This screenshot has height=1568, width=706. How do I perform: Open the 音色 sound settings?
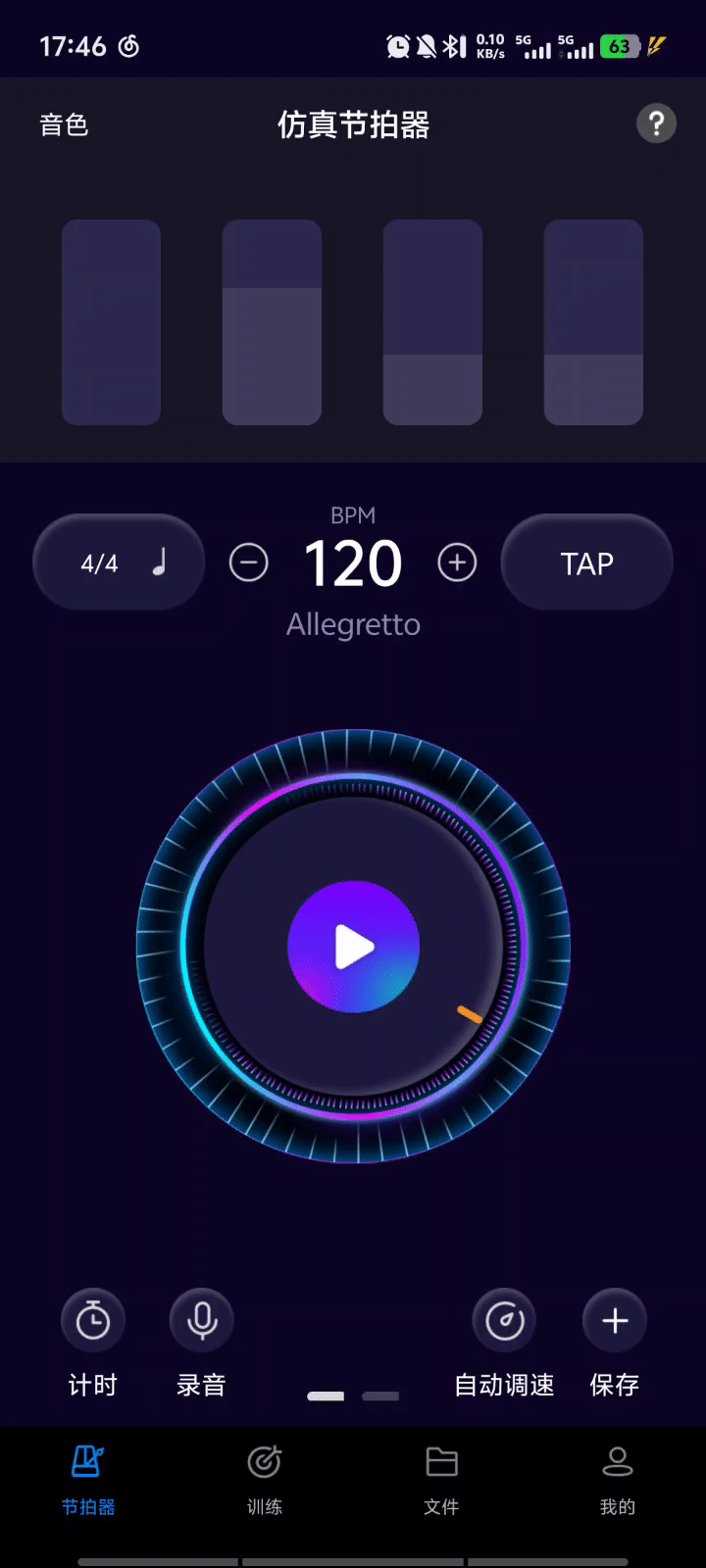tap(64, 125)
